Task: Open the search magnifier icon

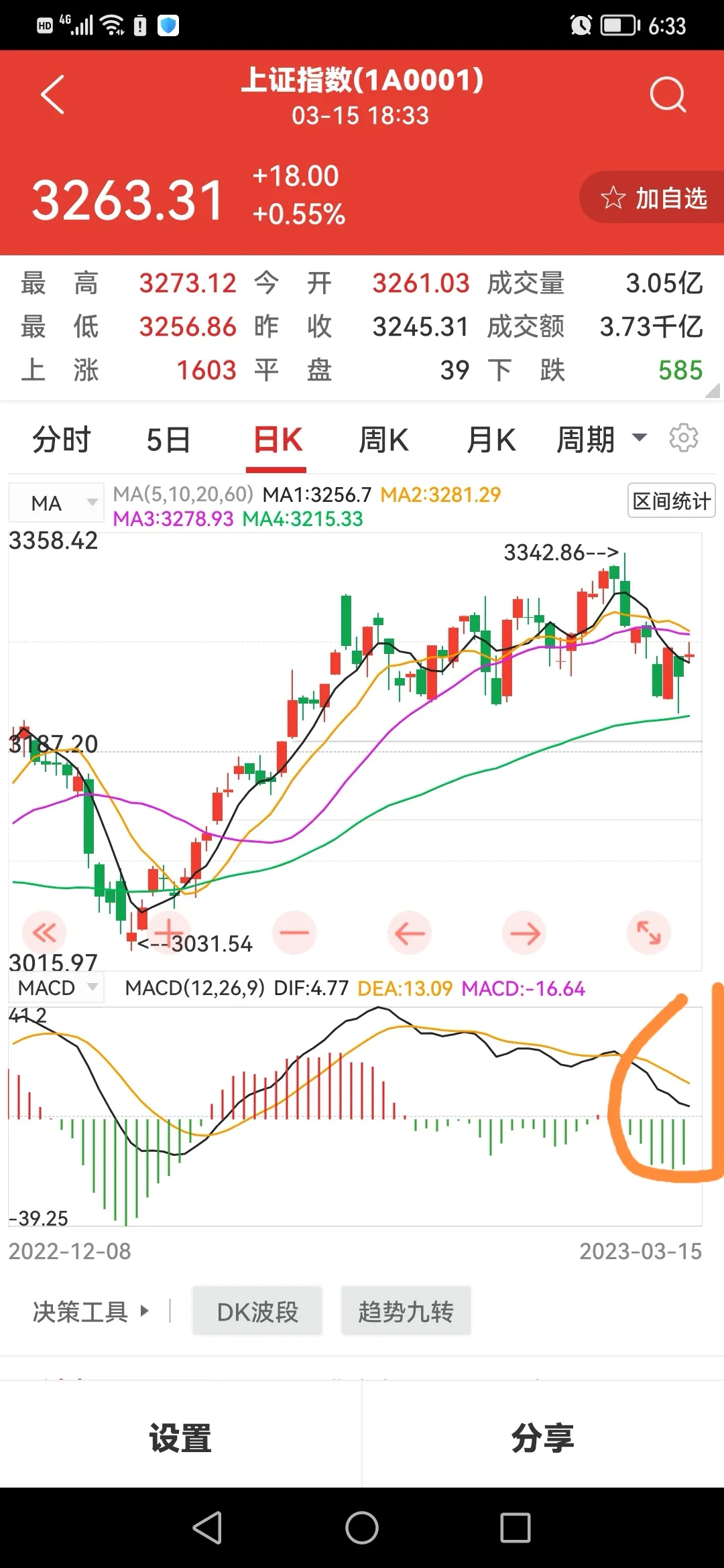Action: (668, 95)
